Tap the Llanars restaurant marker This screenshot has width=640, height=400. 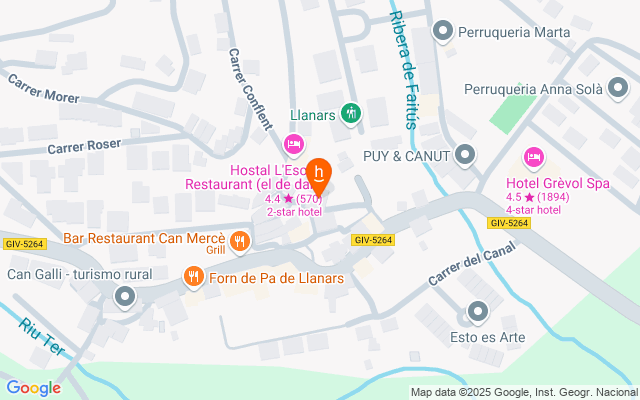click(350, 113)
